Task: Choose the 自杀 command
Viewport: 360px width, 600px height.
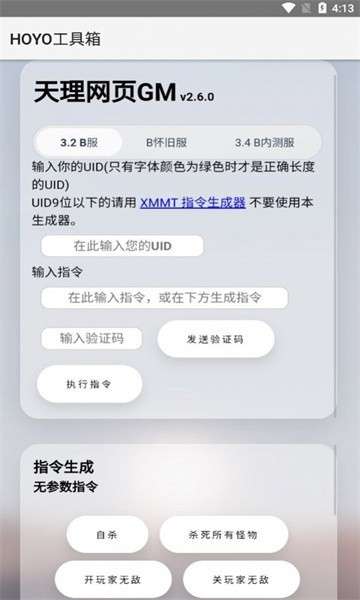Action: point(107,535)
